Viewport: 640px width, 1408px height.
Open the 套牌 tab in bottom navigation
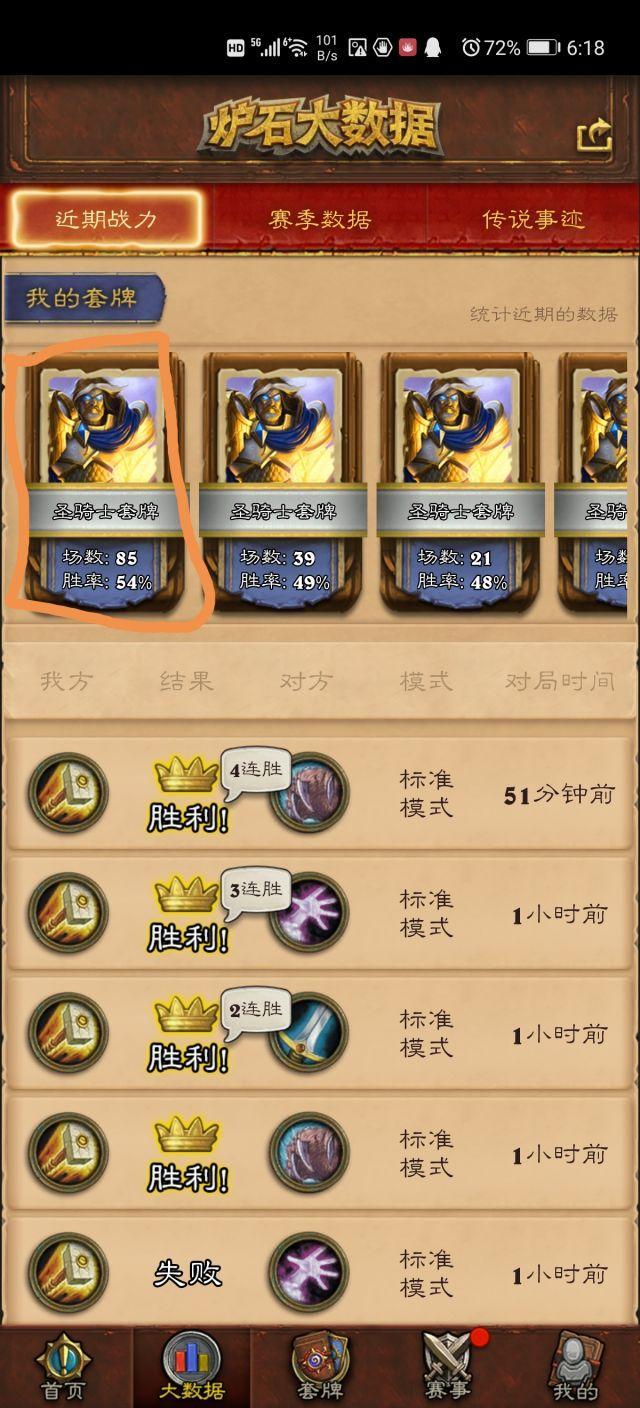320,1366
